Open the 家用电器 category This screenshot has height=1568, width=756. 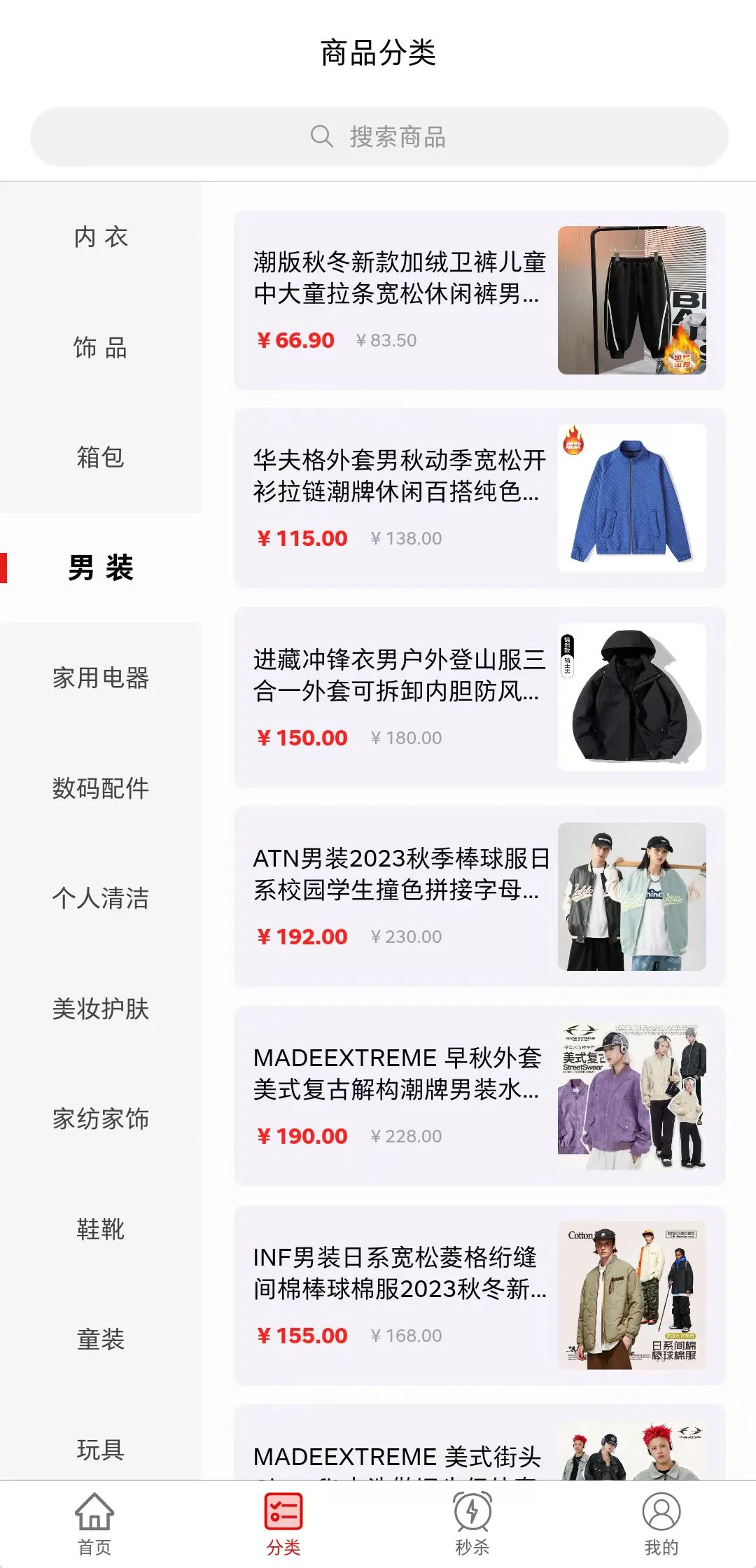tap(100, 678)
